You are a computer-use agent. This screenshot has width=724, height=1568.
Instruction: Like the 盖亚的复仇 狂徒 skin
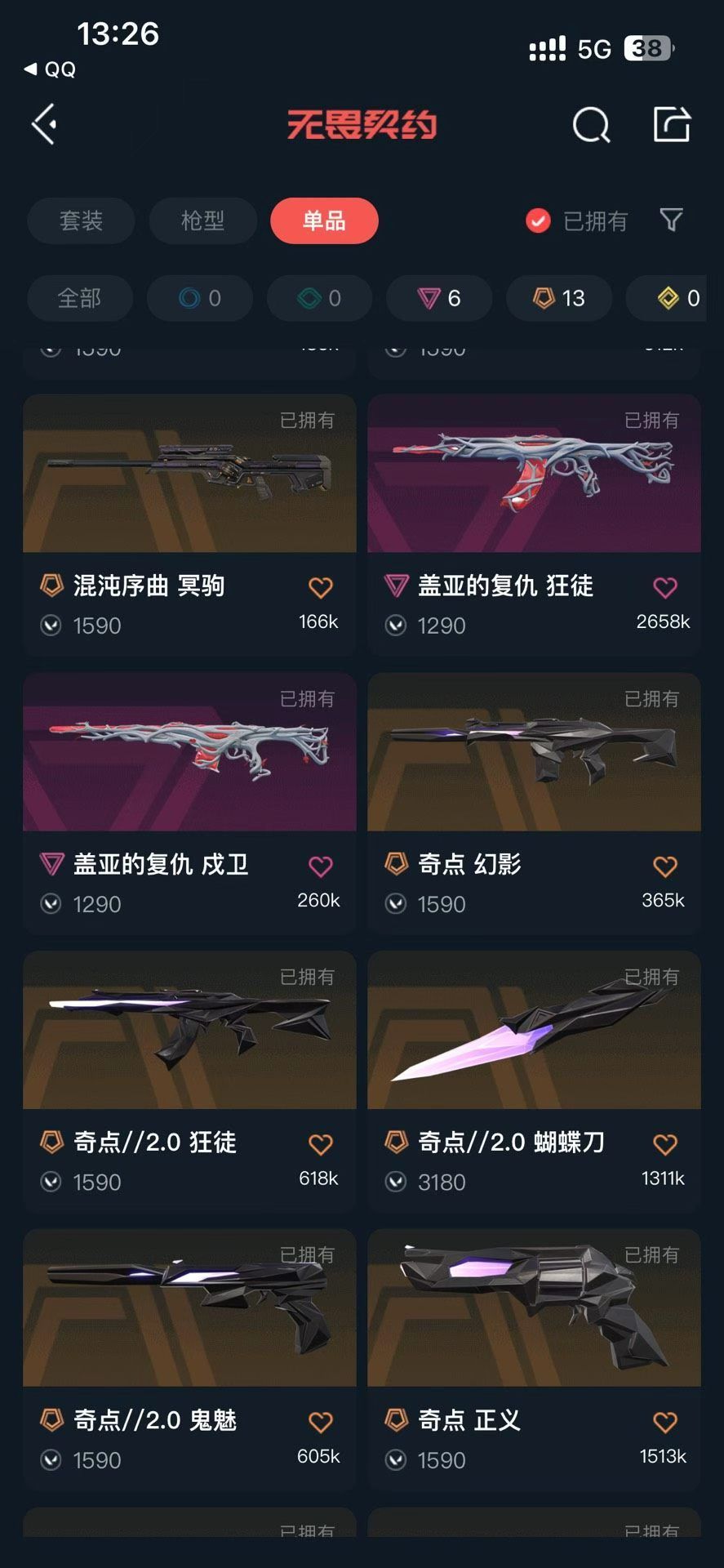point(665,587)
